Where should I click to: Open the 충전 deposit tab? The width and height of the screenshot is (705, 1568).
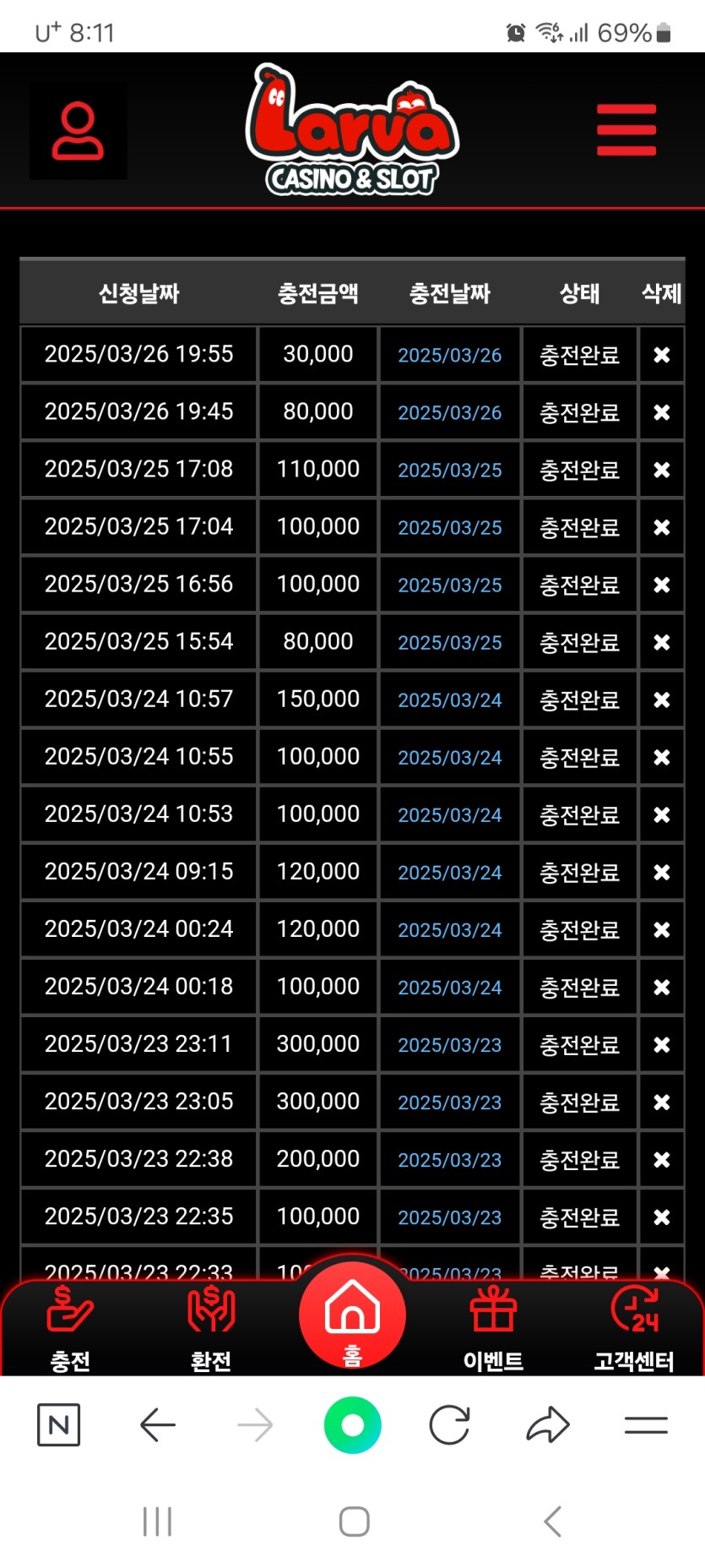click(70, 1327)
